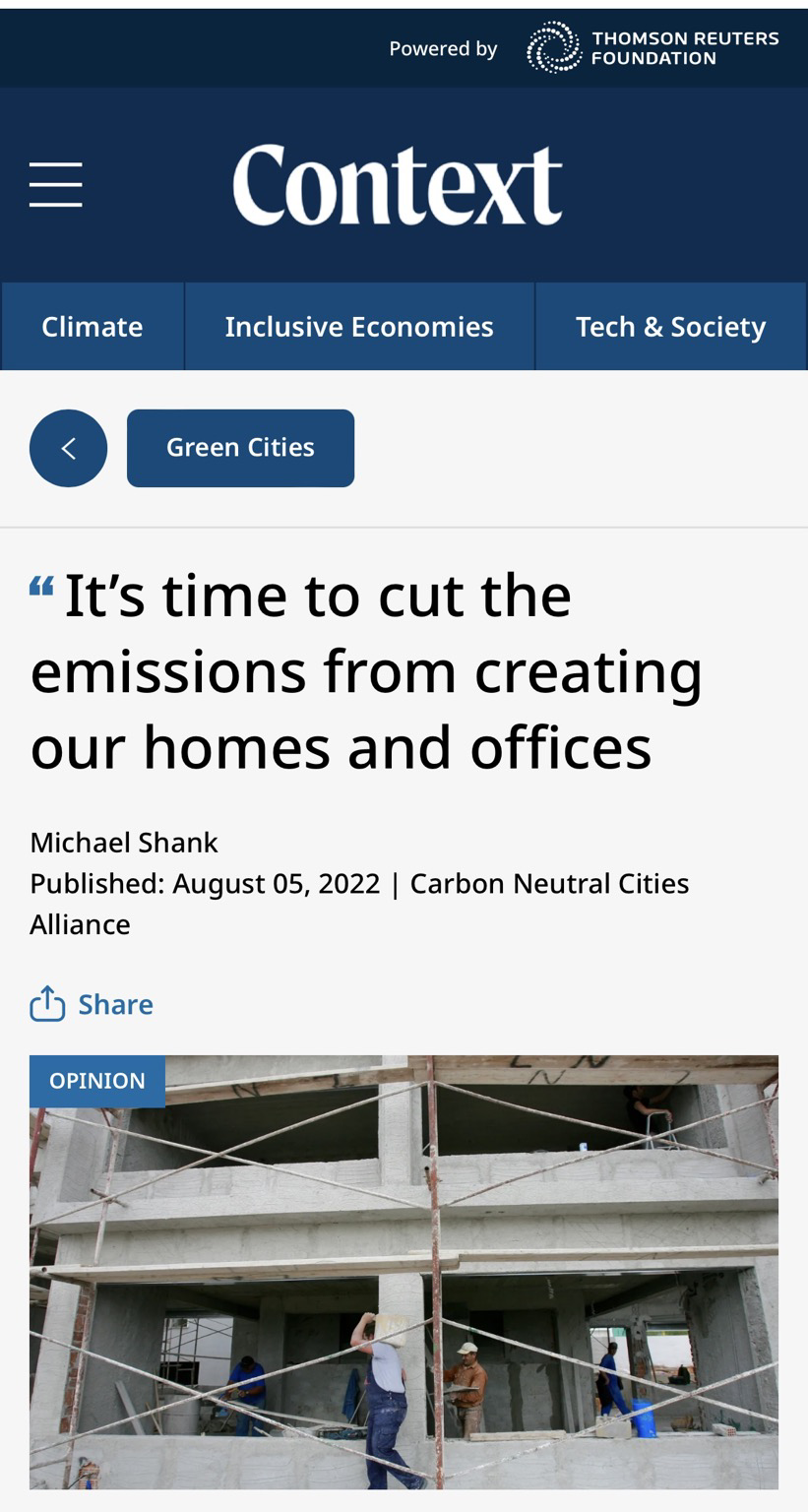The width and height of the screenshot is (808, 1512).
Task: Visit the Thomson Reuters Foundation link
Action: (653, 47)
